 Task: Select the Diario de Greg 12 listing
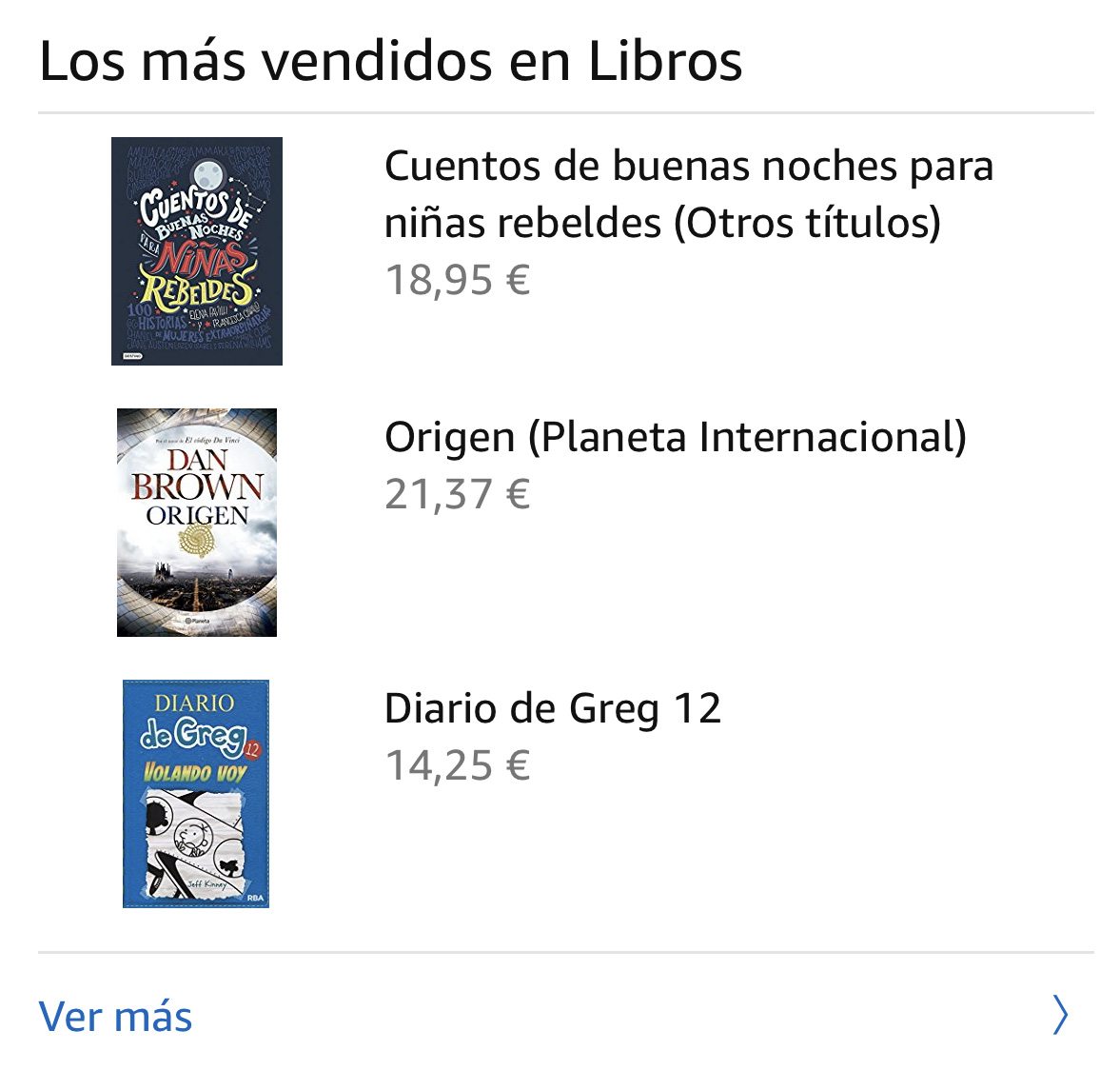[552, 709]
